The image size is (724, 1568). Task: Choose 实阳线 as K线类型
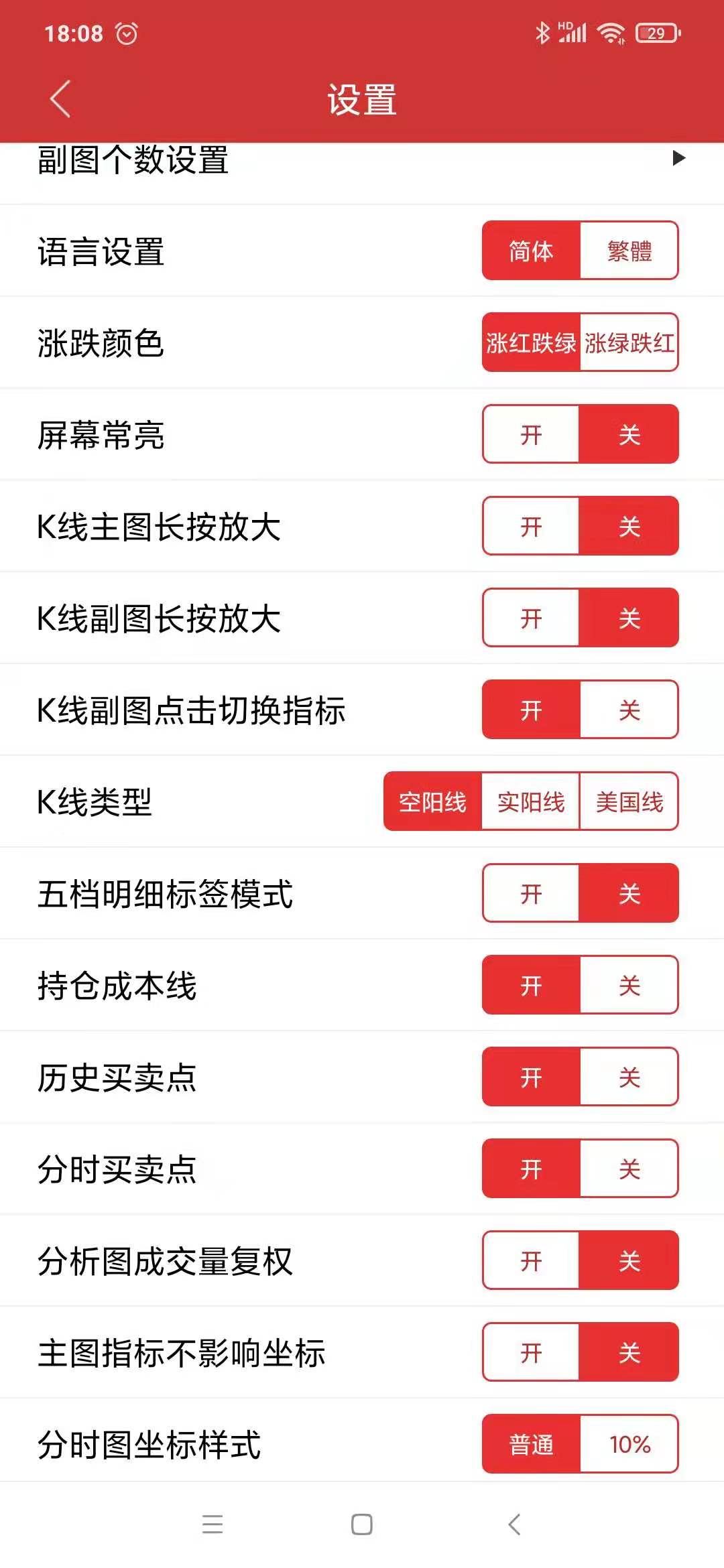coord(531,801)
